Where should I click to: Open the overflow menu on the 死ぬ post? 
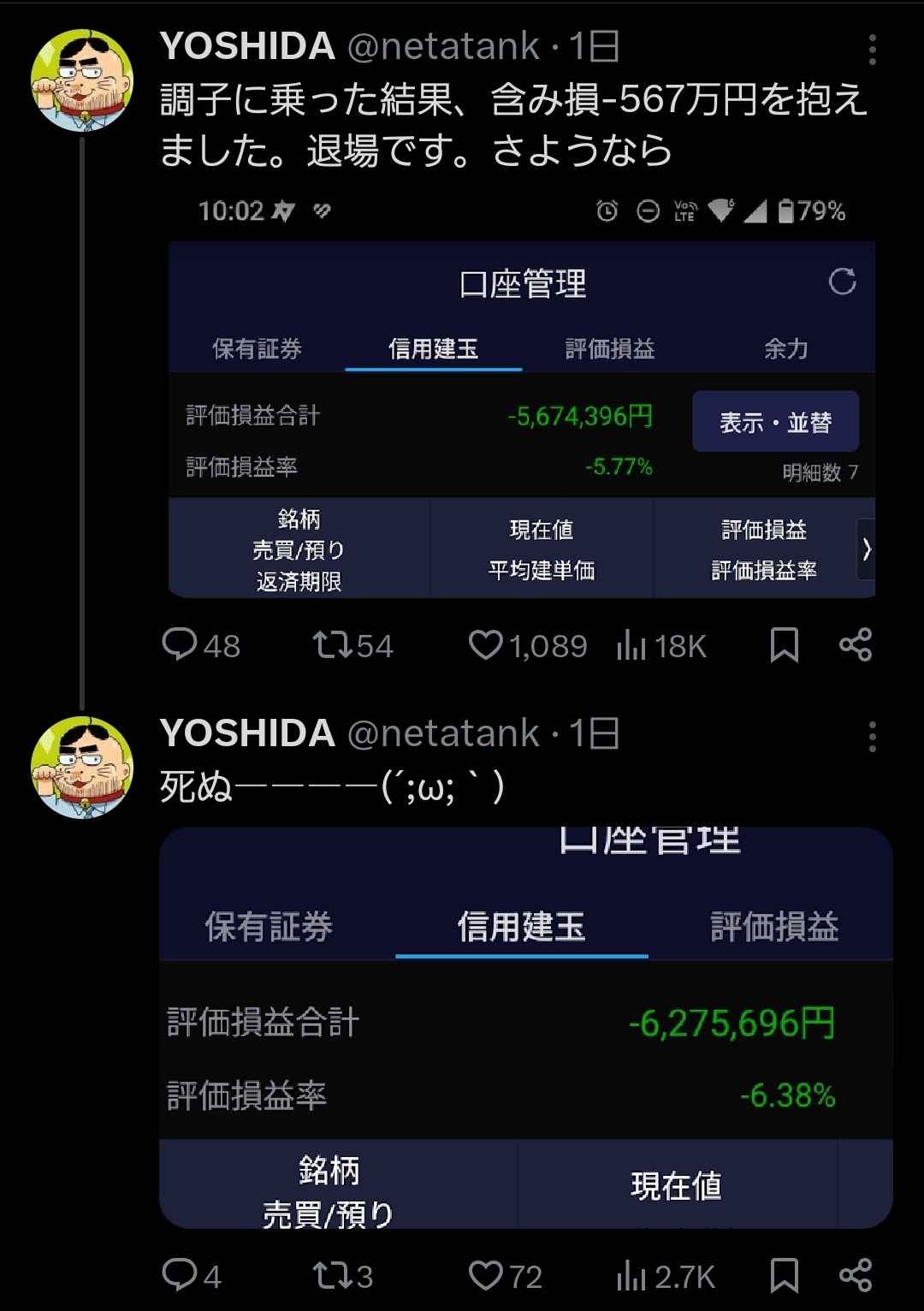(872, 736)
